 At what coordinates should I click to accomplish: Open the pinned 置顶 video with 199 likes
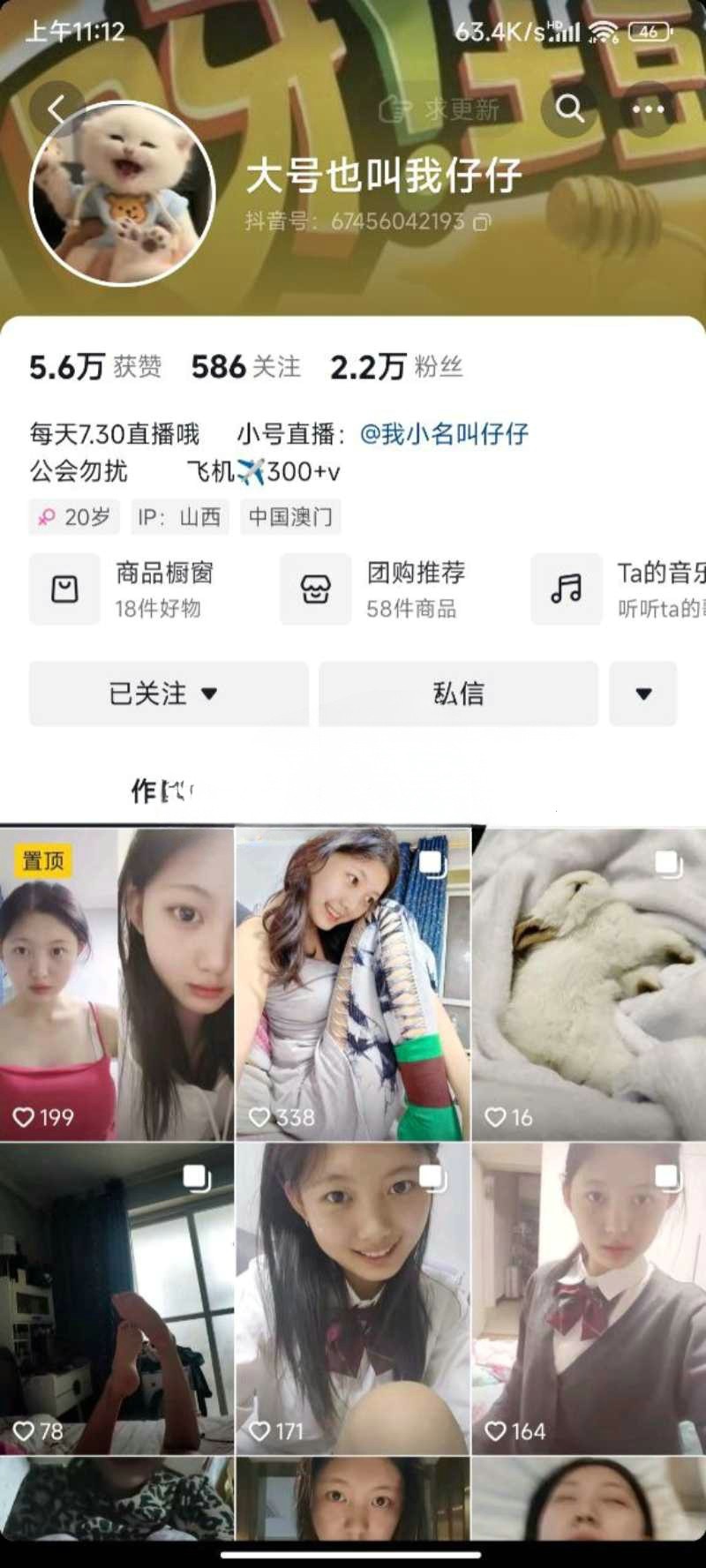[116, 984]
